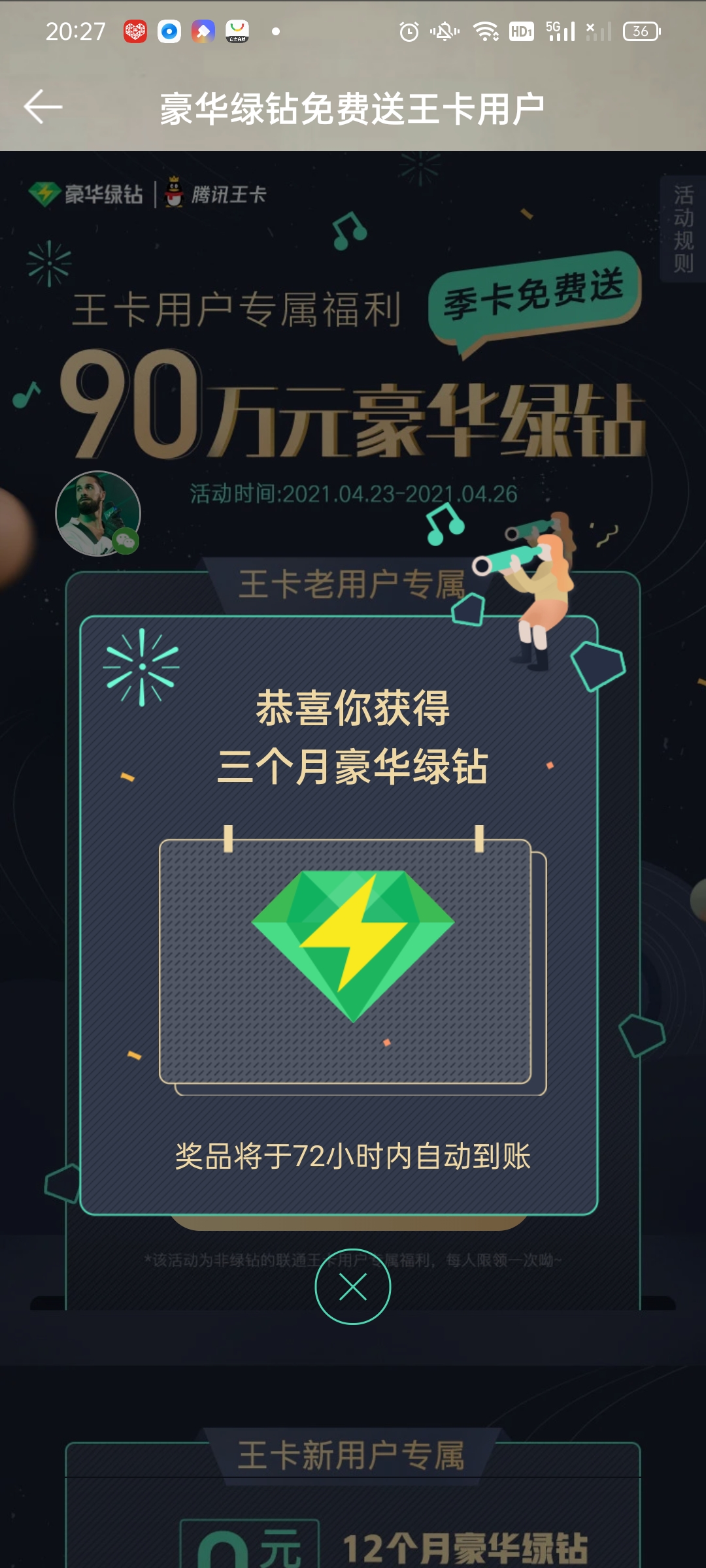This screenshot has width=706, height=1568.
Task: Go back using the top-left arrow
Action: 43,107
